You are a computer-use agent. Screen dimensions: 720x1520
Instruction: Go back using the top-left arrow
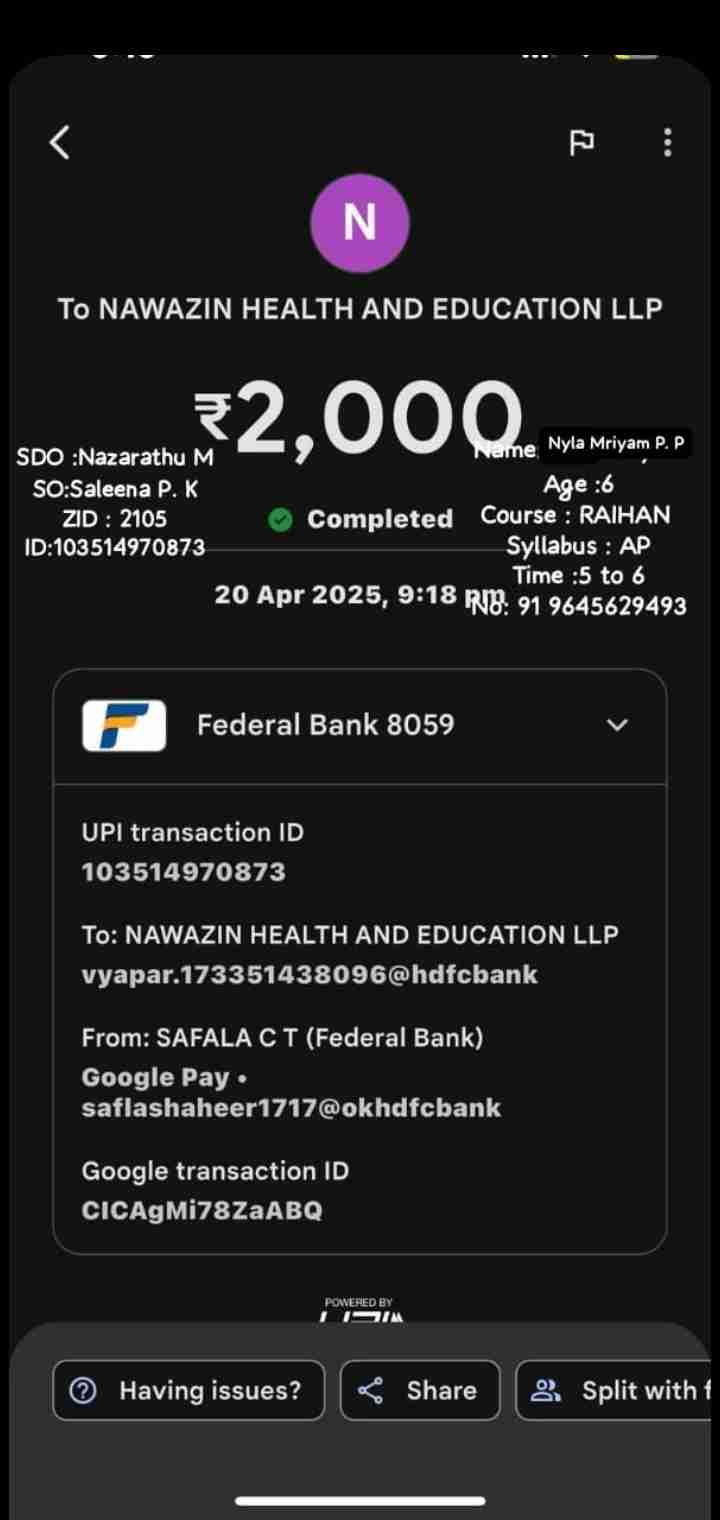click(x=60, y=143)
